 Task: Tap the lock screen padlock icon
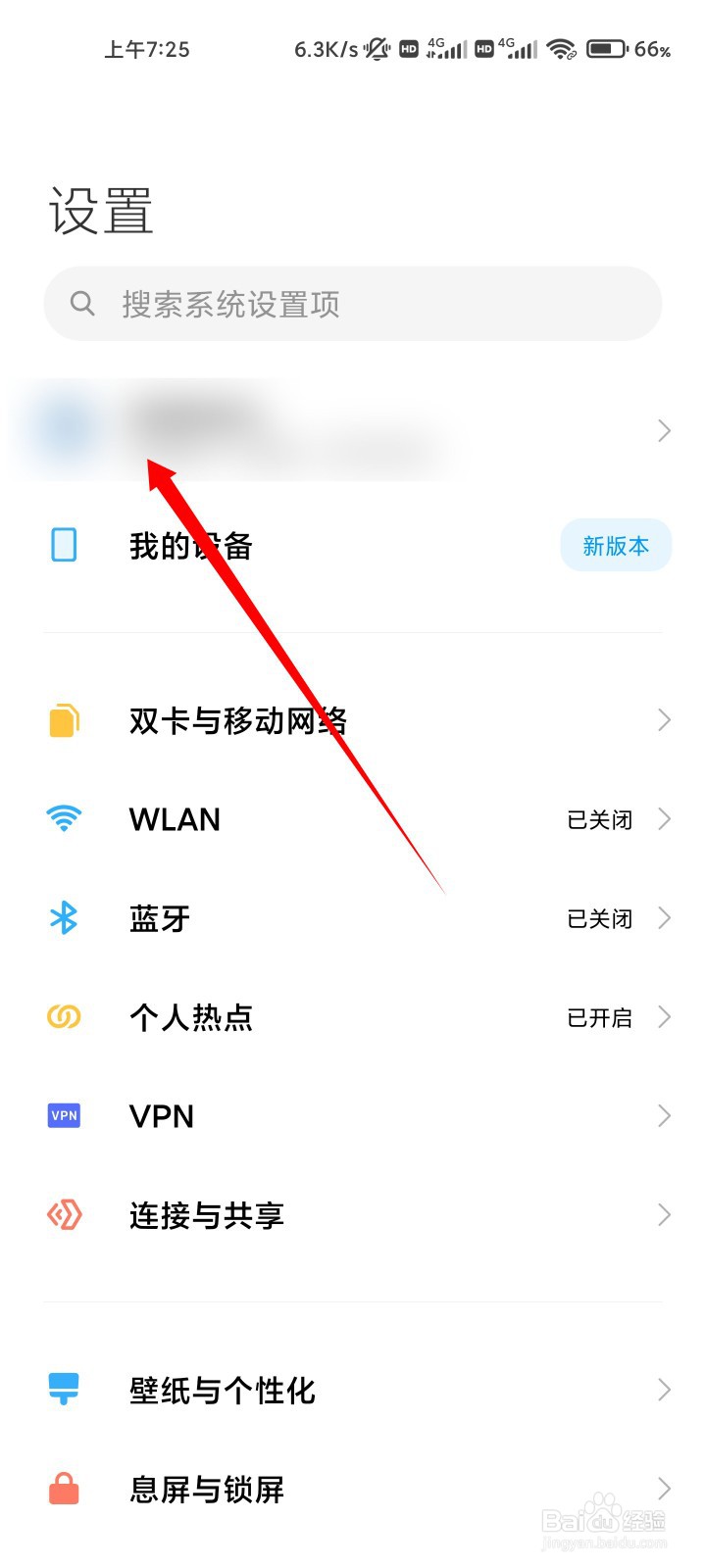click(63, 1490)
